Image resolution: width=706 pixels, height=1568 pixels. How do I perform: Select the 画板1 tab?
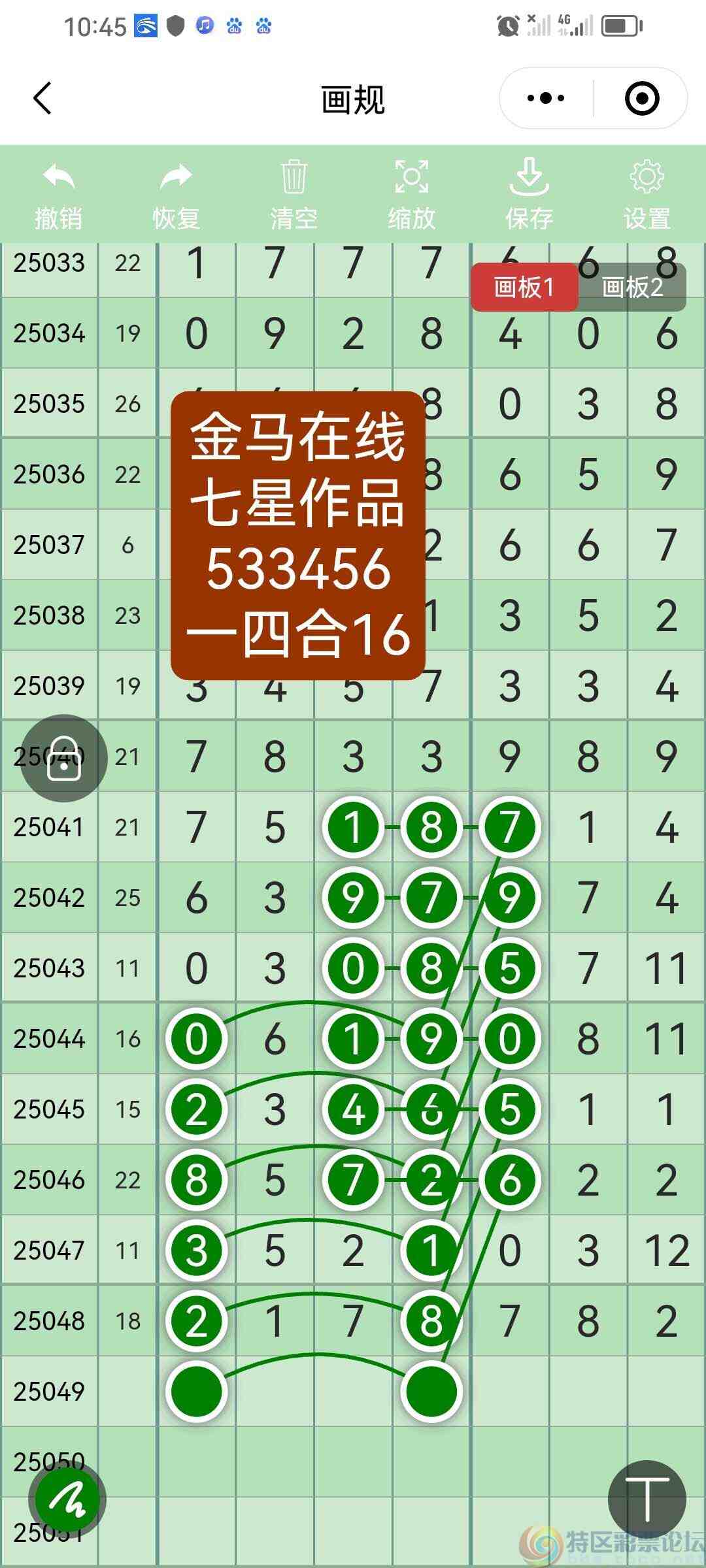524,286
